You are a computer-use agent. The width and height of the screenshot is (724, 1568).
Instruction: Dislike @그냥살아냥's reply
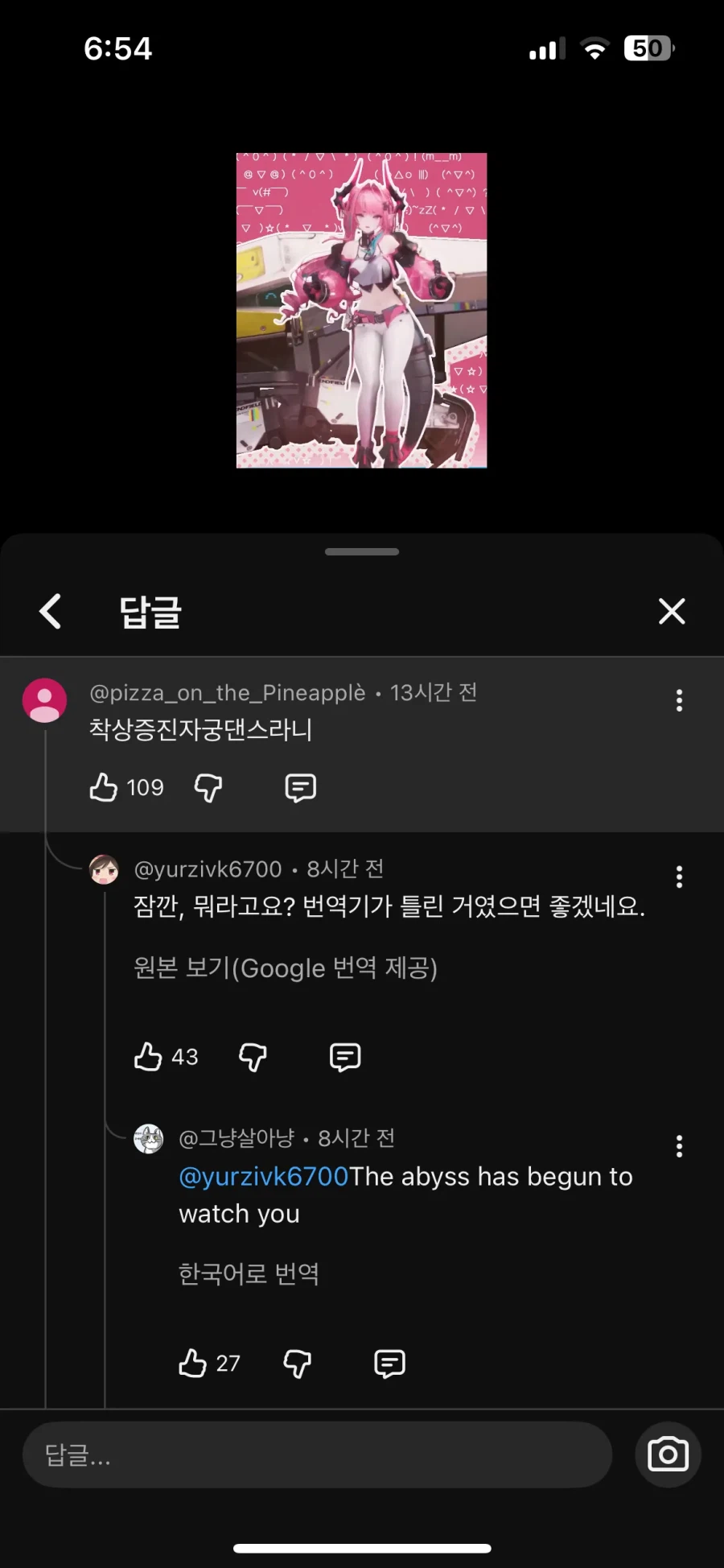tap(296, 1363)
